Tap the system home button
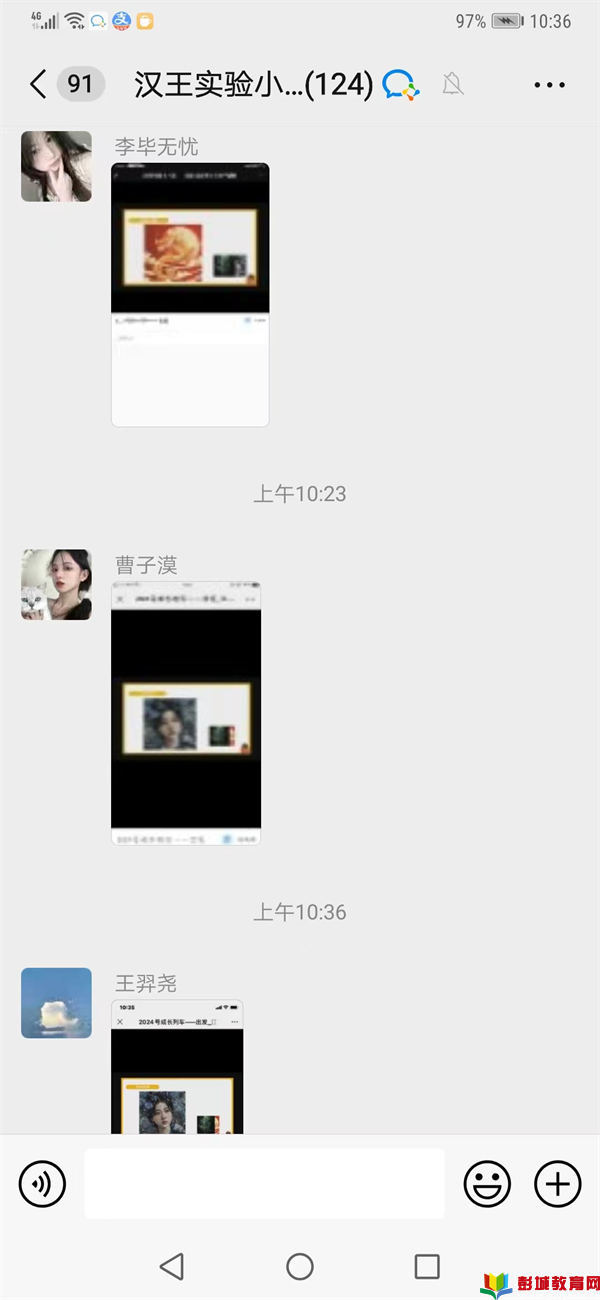Screen dimensions: 600x1300 click(x=300, y=1266)
